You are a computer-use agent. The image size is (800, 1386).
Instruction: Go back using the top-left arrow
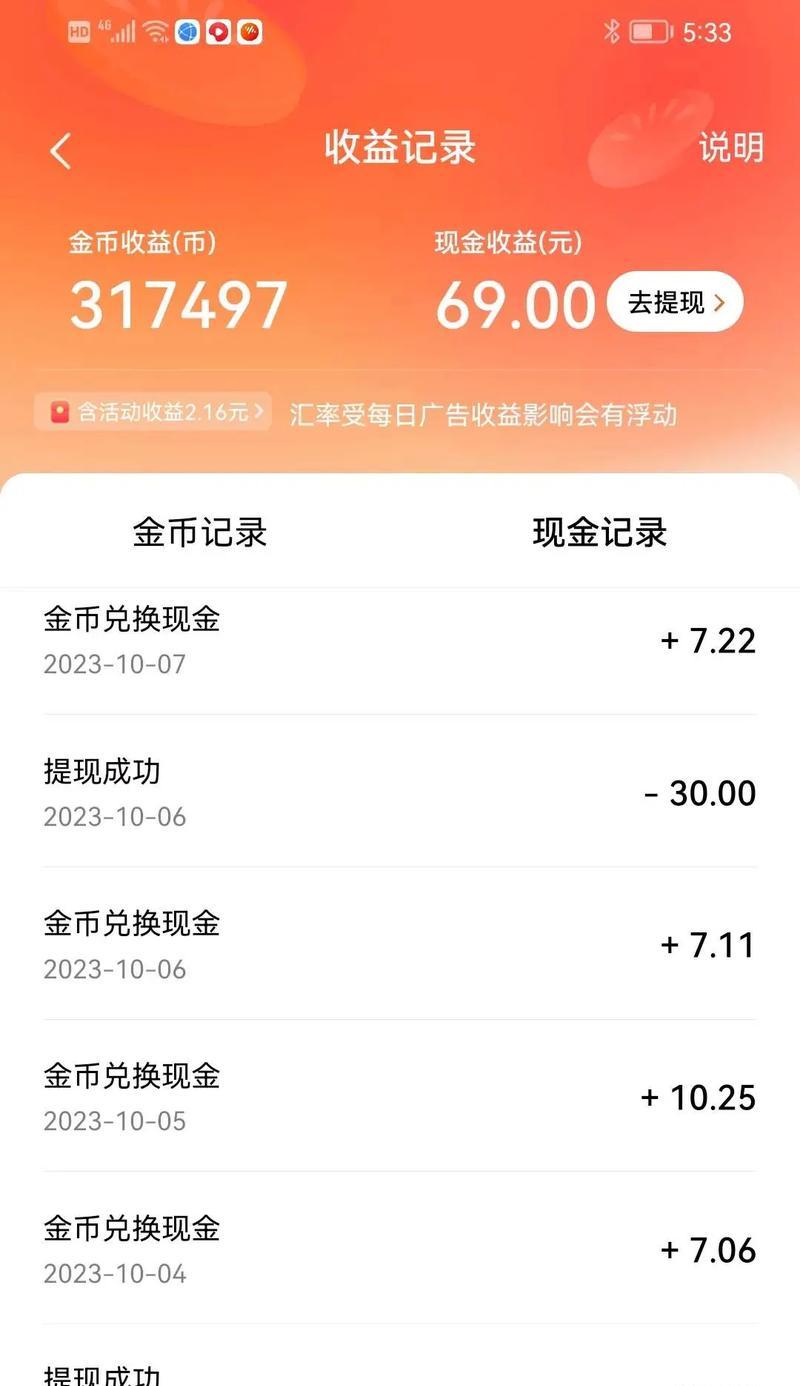click(60, 151)
